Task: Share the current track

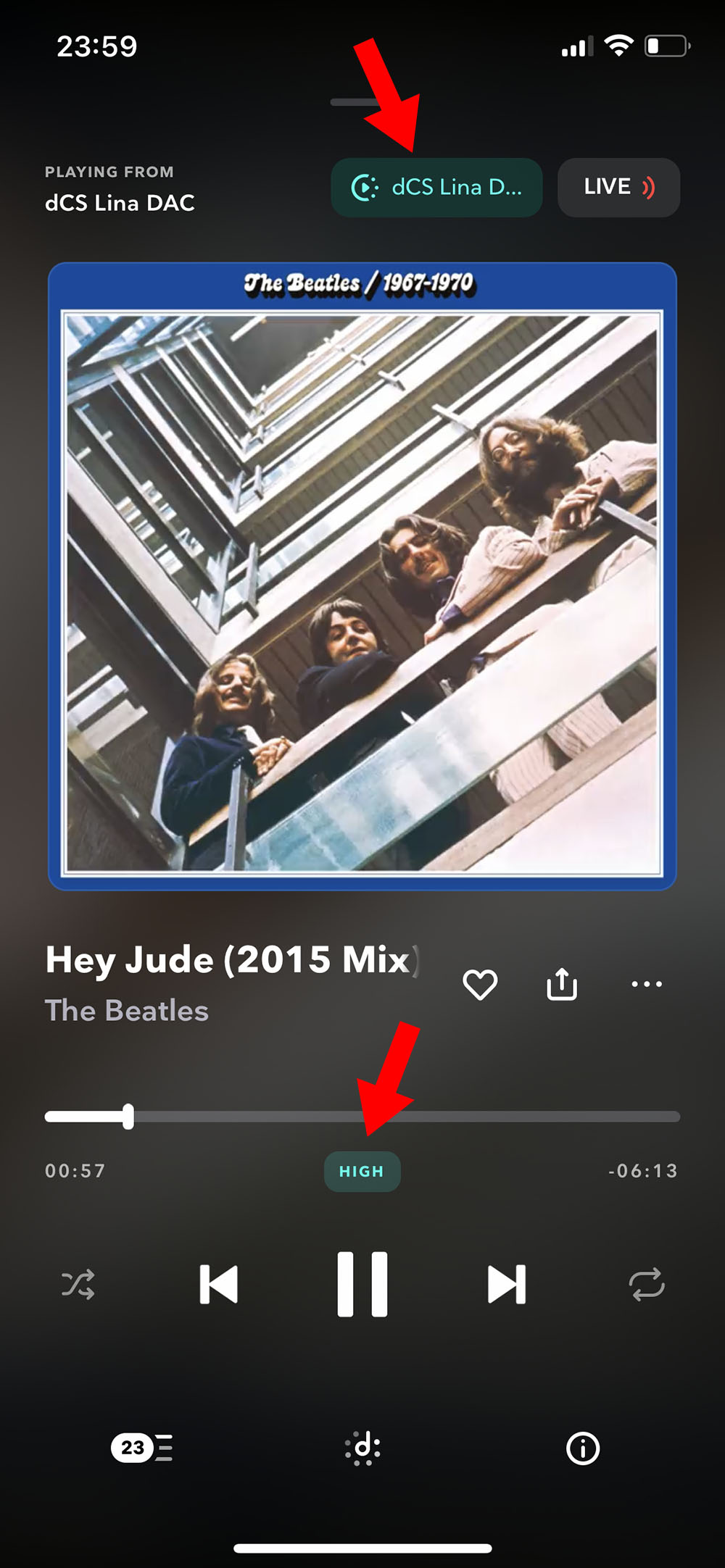Action: pyautogui.click(x=562, y=984)
